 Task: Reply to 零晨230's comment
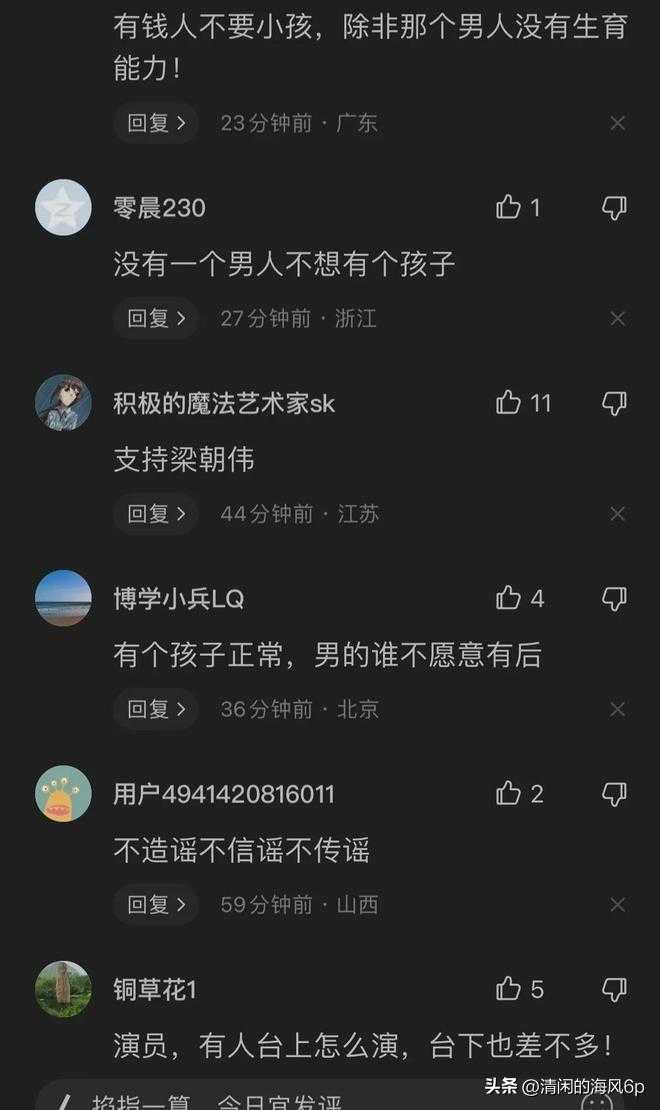pyautogui.click(x=156, y=319)
